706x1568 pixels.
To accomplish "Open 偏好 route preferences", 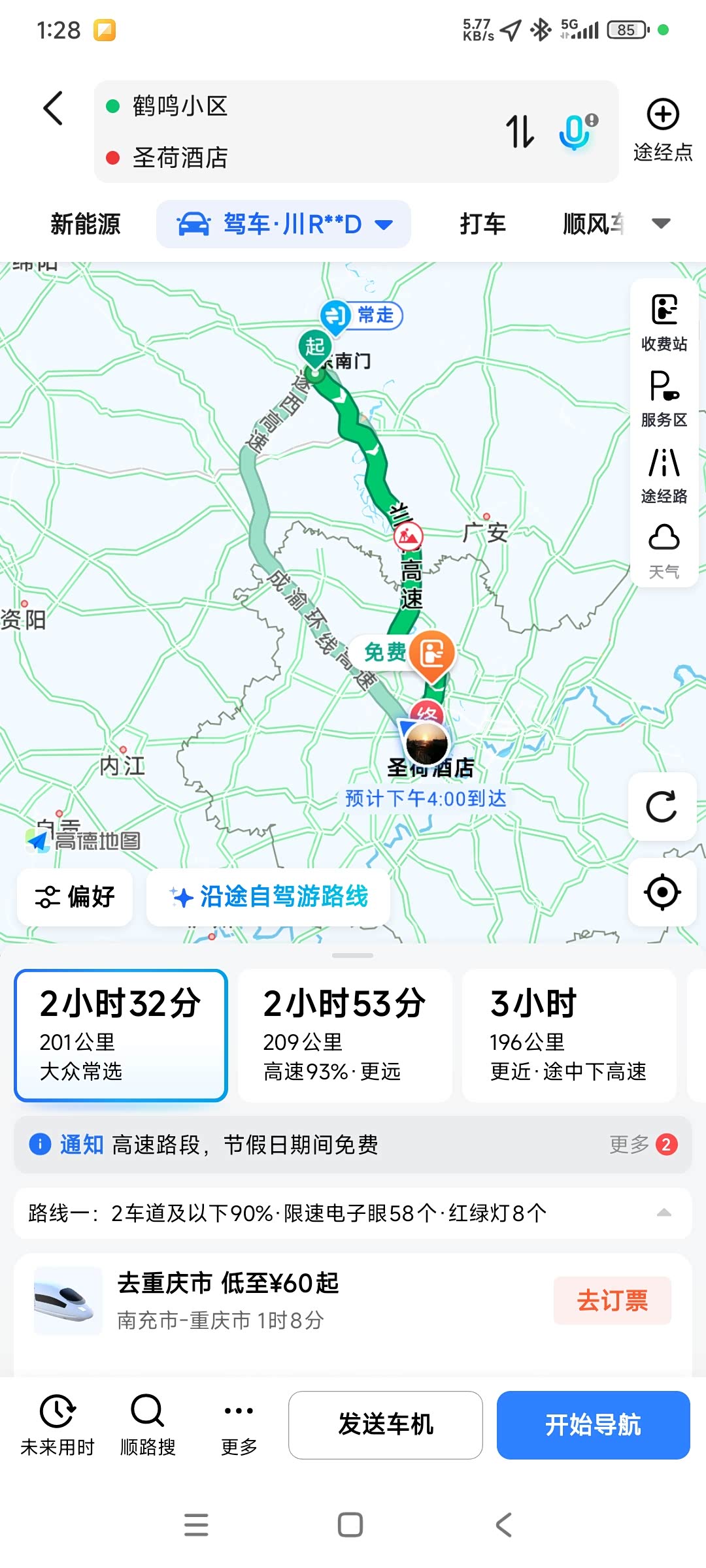I will [x=75, y=896].
